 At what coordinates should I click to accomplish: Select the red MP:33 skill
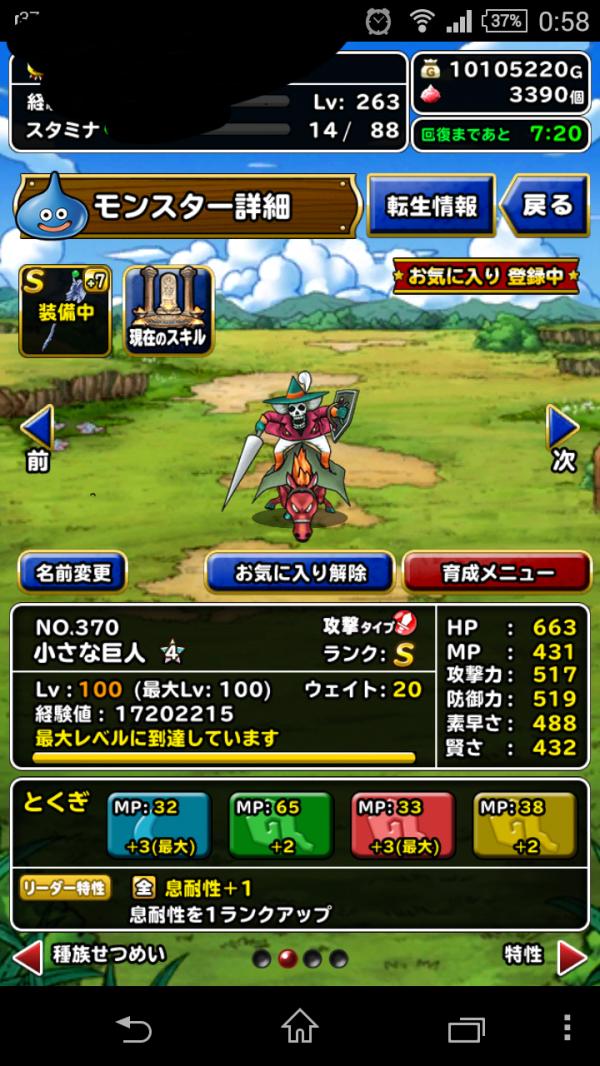coord(403,826)
